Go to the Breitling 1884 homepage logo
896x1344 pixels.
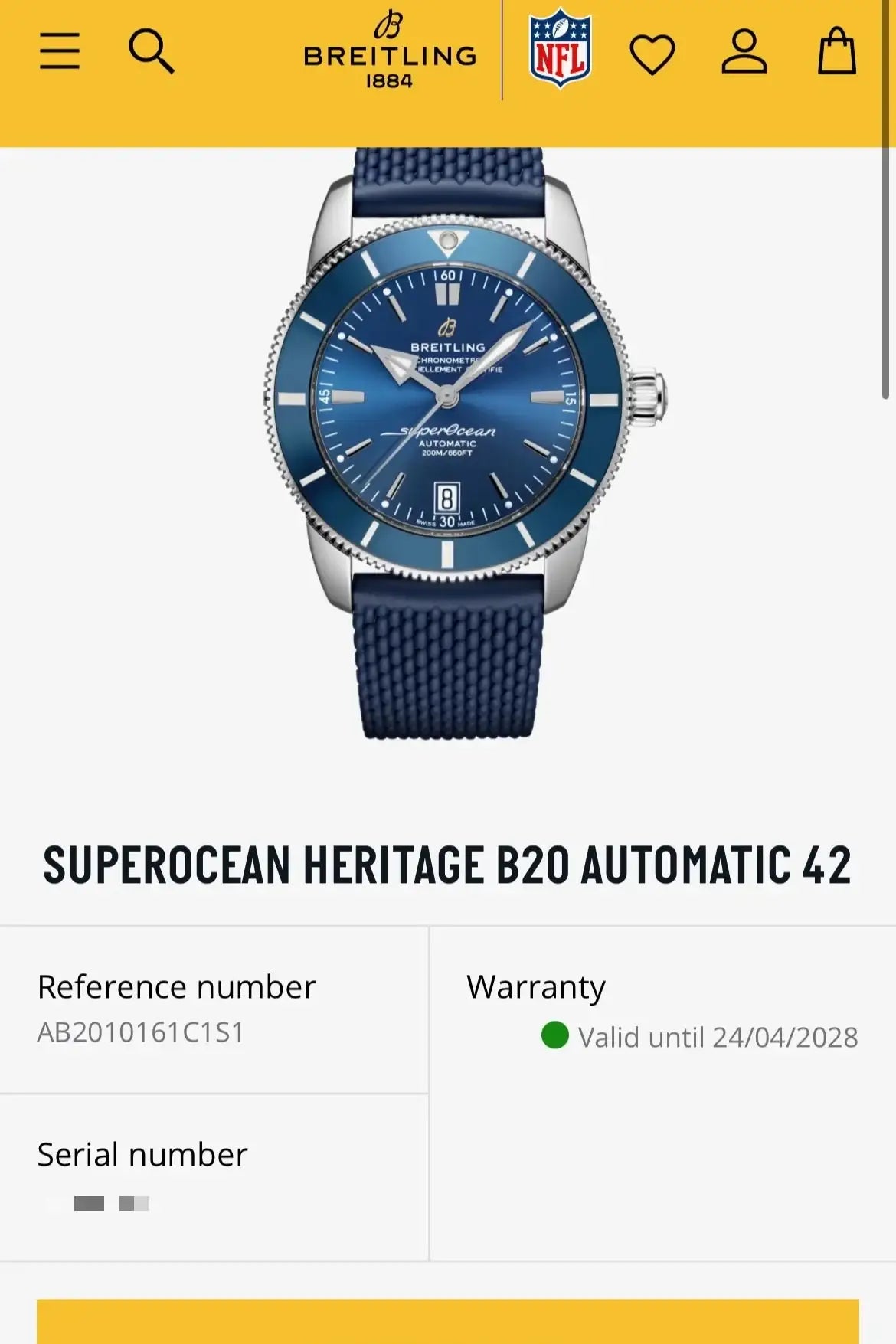[x=389, y=51]
